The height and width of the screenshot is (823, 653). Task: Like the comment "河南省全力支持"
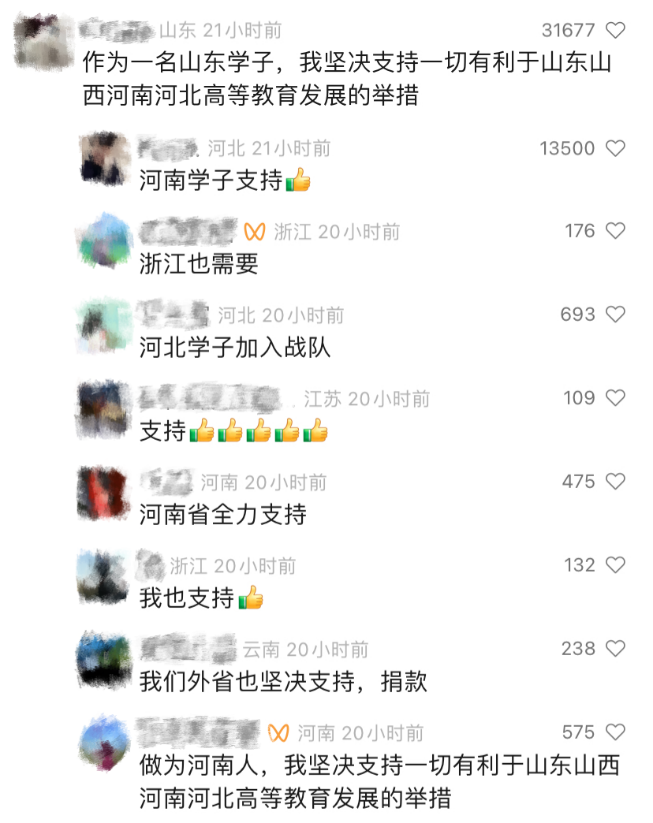point(616,482)
